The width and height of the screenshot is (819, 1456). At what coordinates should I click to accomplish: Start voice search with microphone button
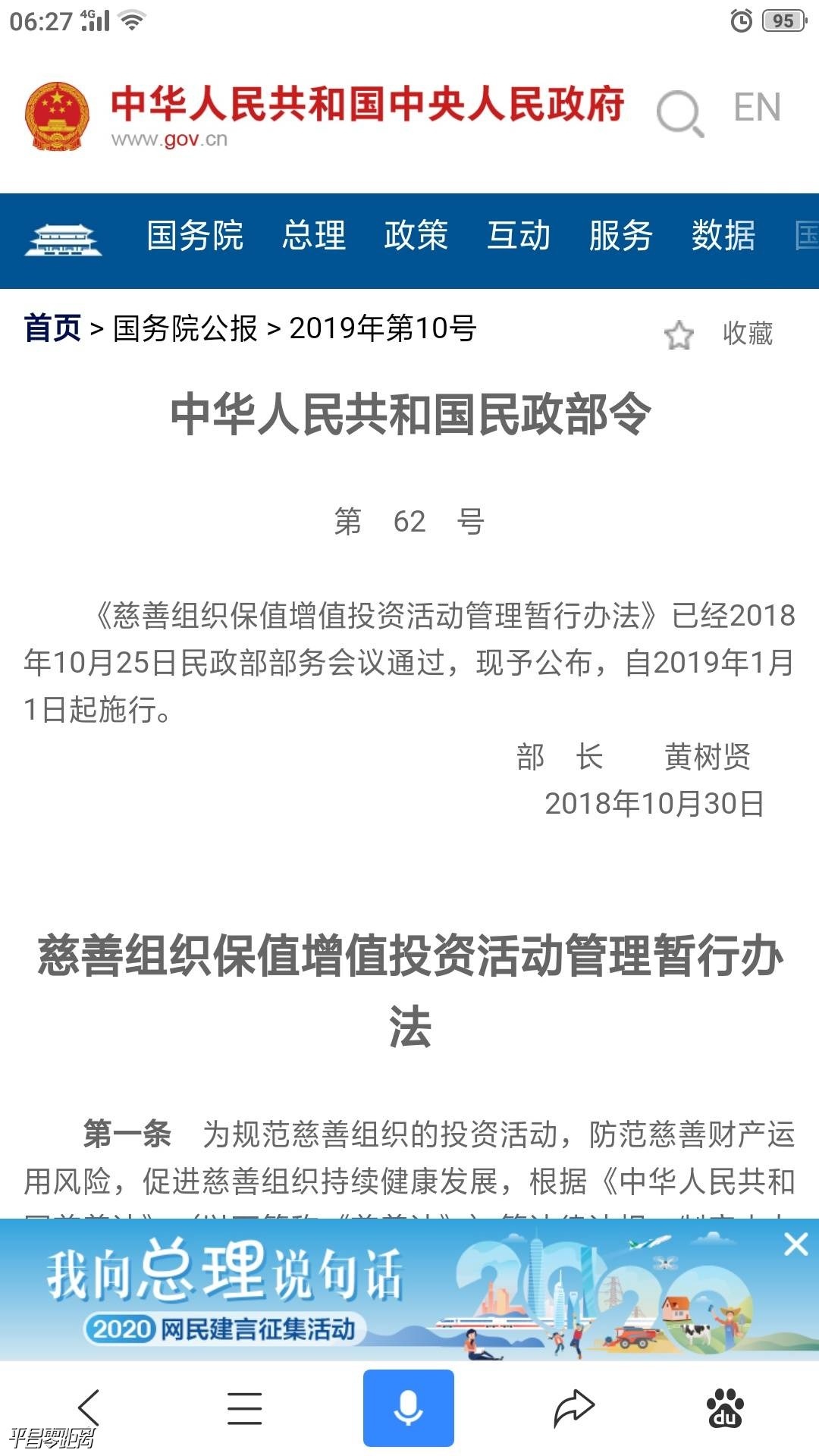[408, 1408]
